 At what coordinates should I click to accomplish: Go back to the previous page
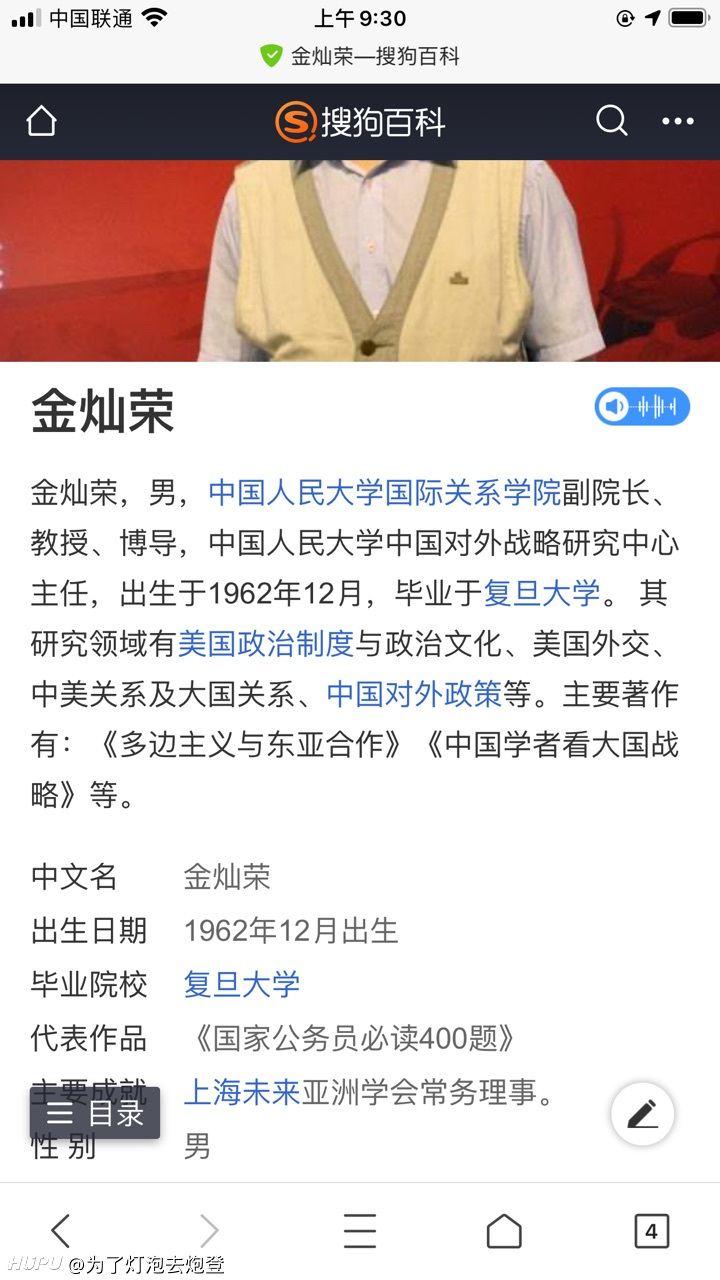[60, 1231]
